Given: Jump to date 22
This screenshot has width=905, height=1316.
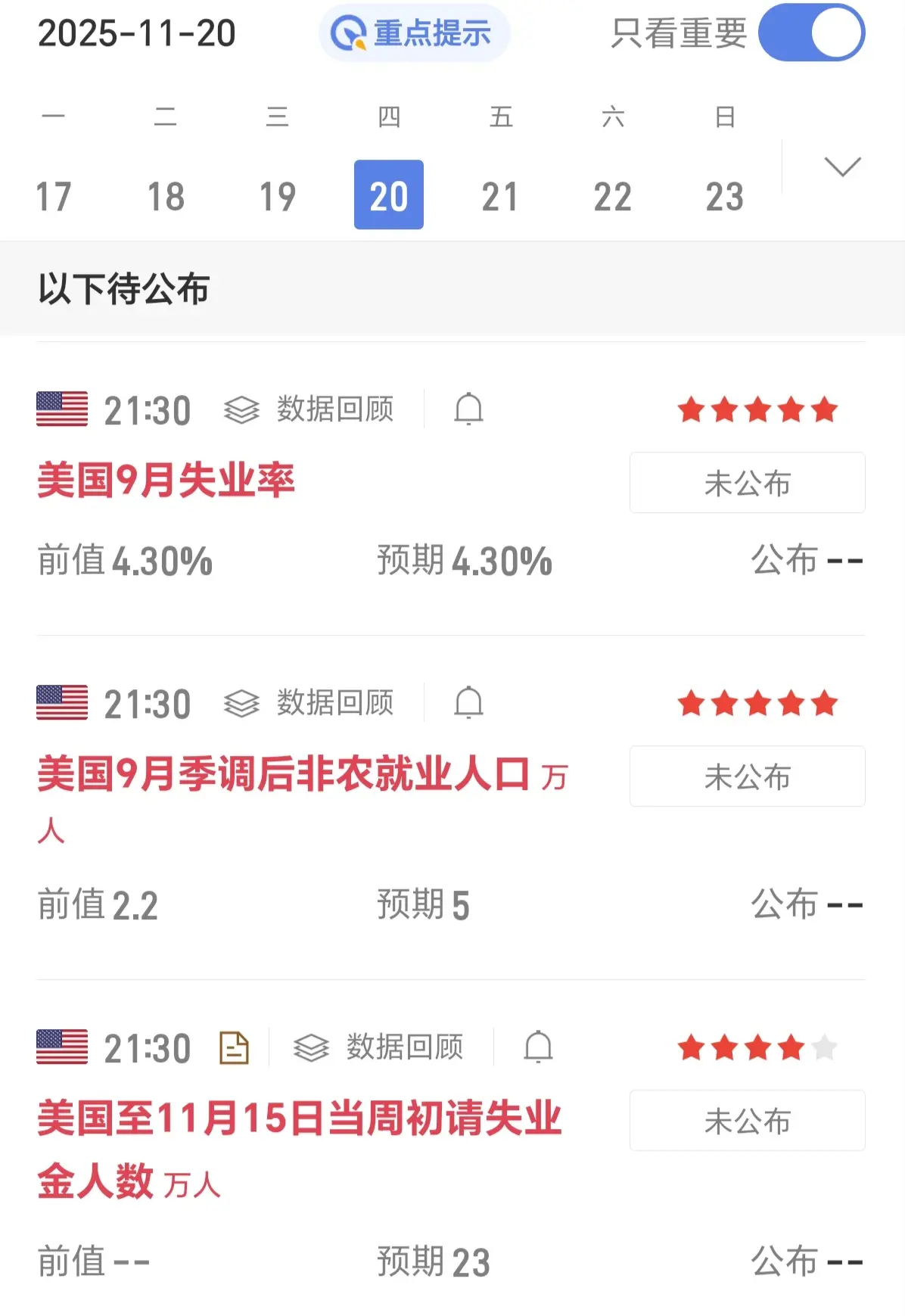Looking at the screenshot, I should coord(612,196).
